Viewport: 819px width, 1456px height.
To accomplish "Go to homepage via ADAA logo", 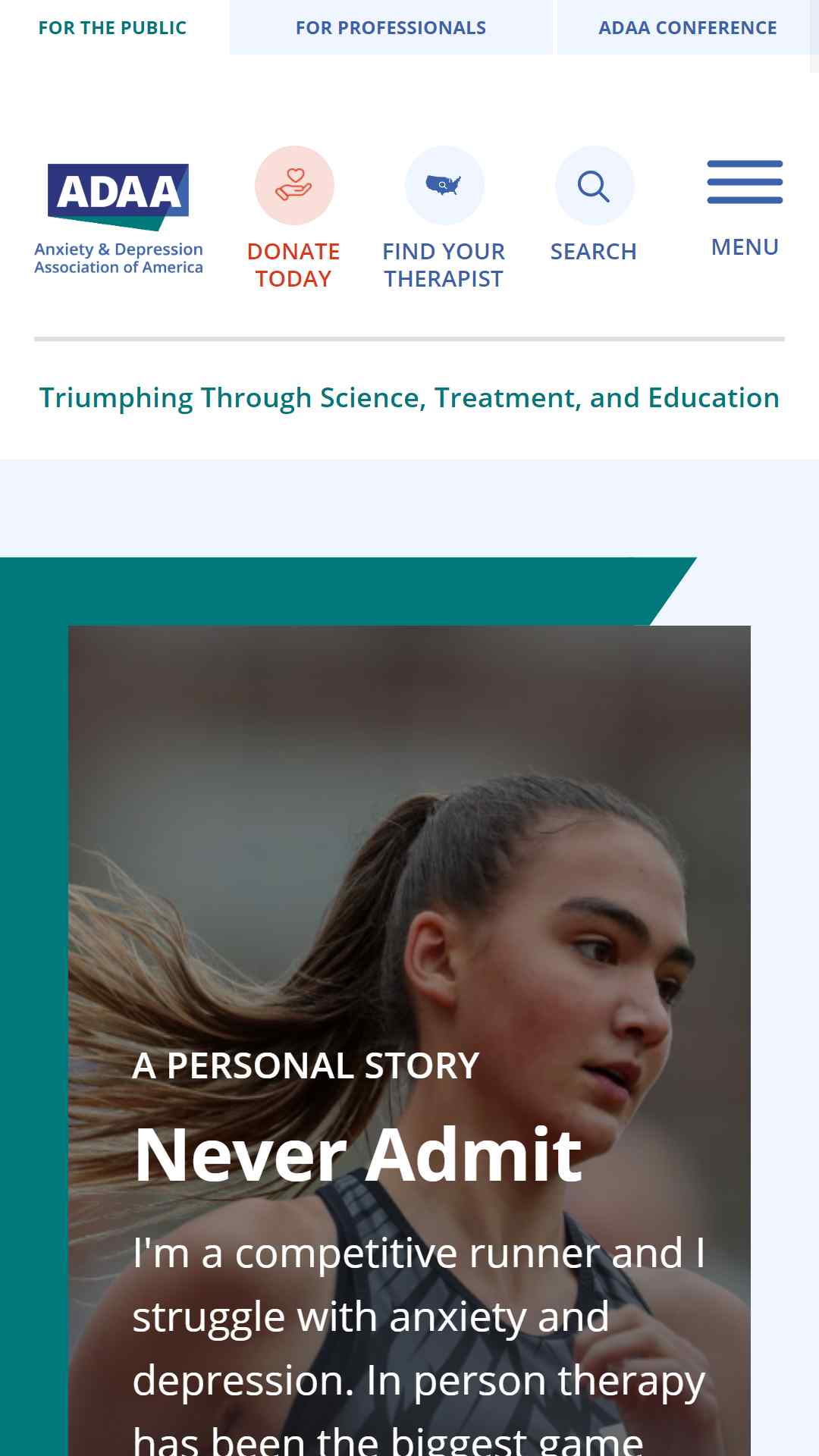I will click(118, 219).
